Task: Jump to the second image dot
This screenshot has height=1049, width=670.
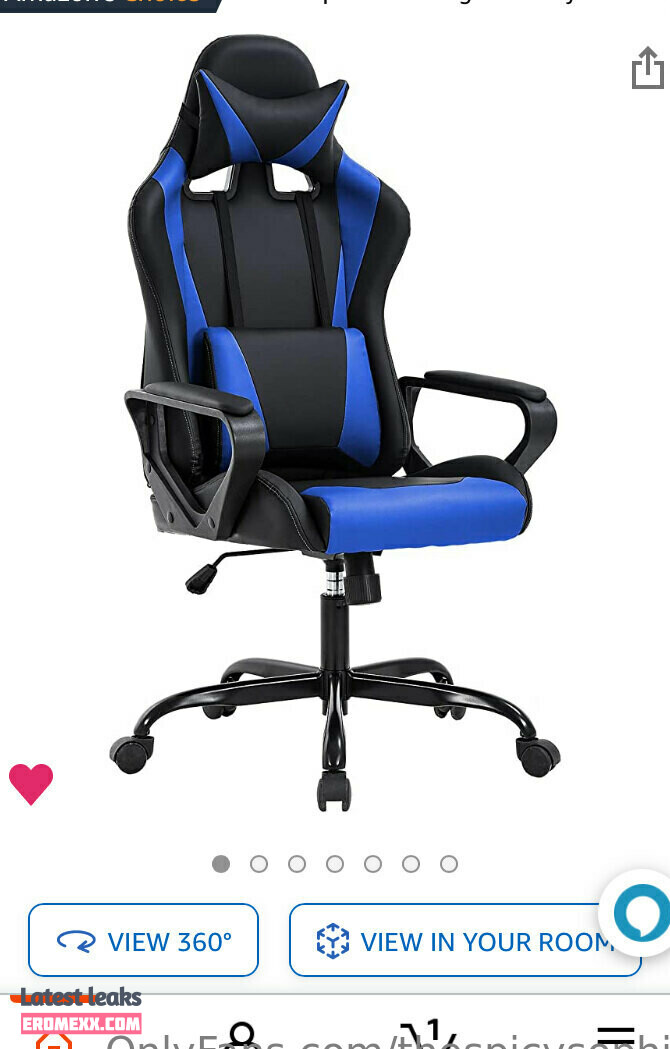Action: tap(259, 864)
